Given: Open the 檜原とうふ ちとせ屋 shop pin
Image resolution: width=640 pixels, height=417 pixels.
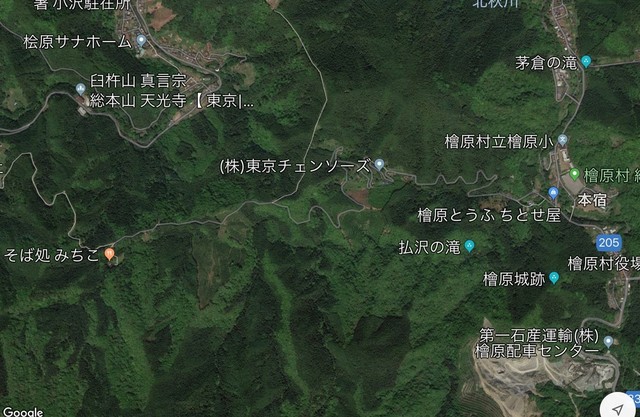Looking at the screenshot, I should 552,192.
